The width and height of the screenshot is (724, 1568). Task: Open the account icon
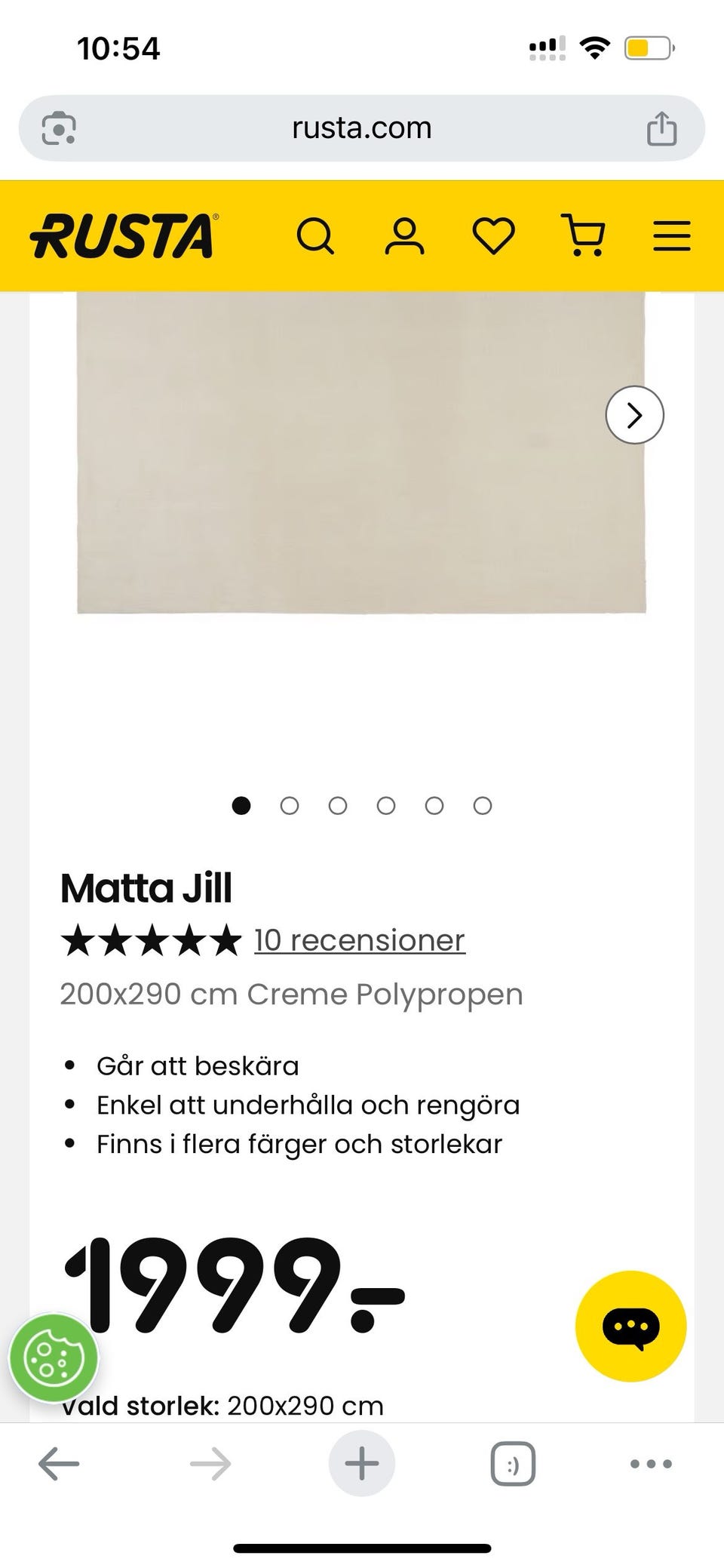(405, 236)
